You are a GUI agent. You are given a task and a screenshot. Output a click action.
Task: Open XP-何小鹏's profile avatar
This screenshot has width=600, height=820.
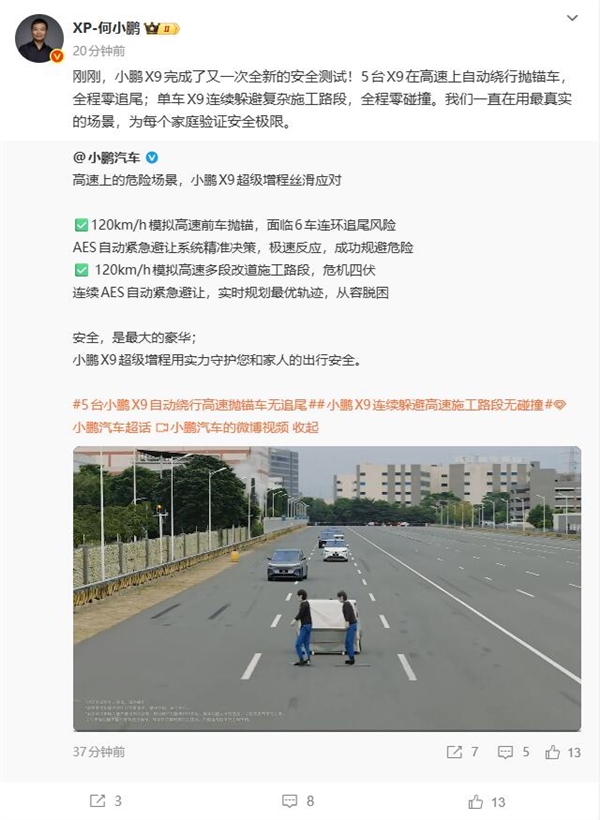click(40, 39)
